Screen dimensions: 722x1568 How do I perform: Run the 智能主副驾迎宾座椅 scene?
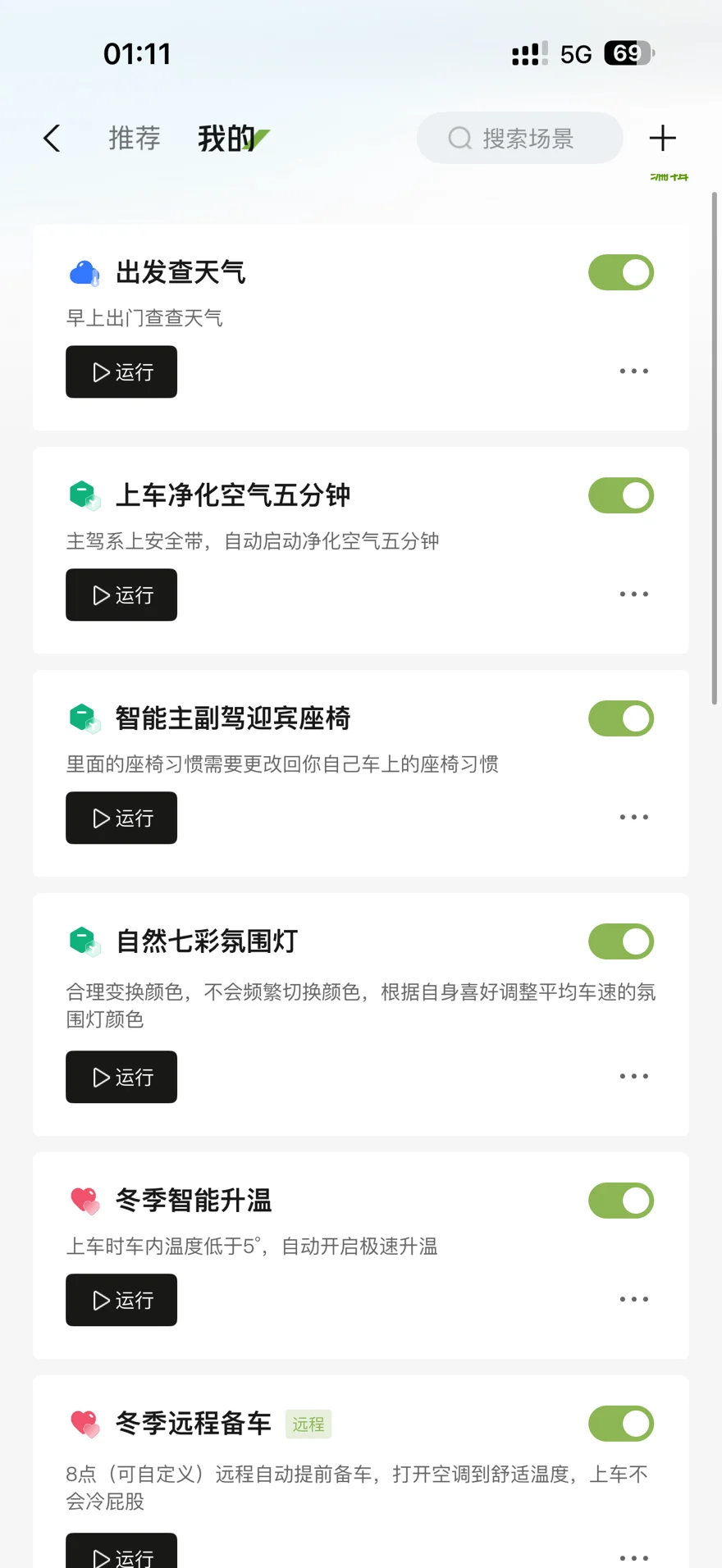pyautogui.click(x=121, y=818)
